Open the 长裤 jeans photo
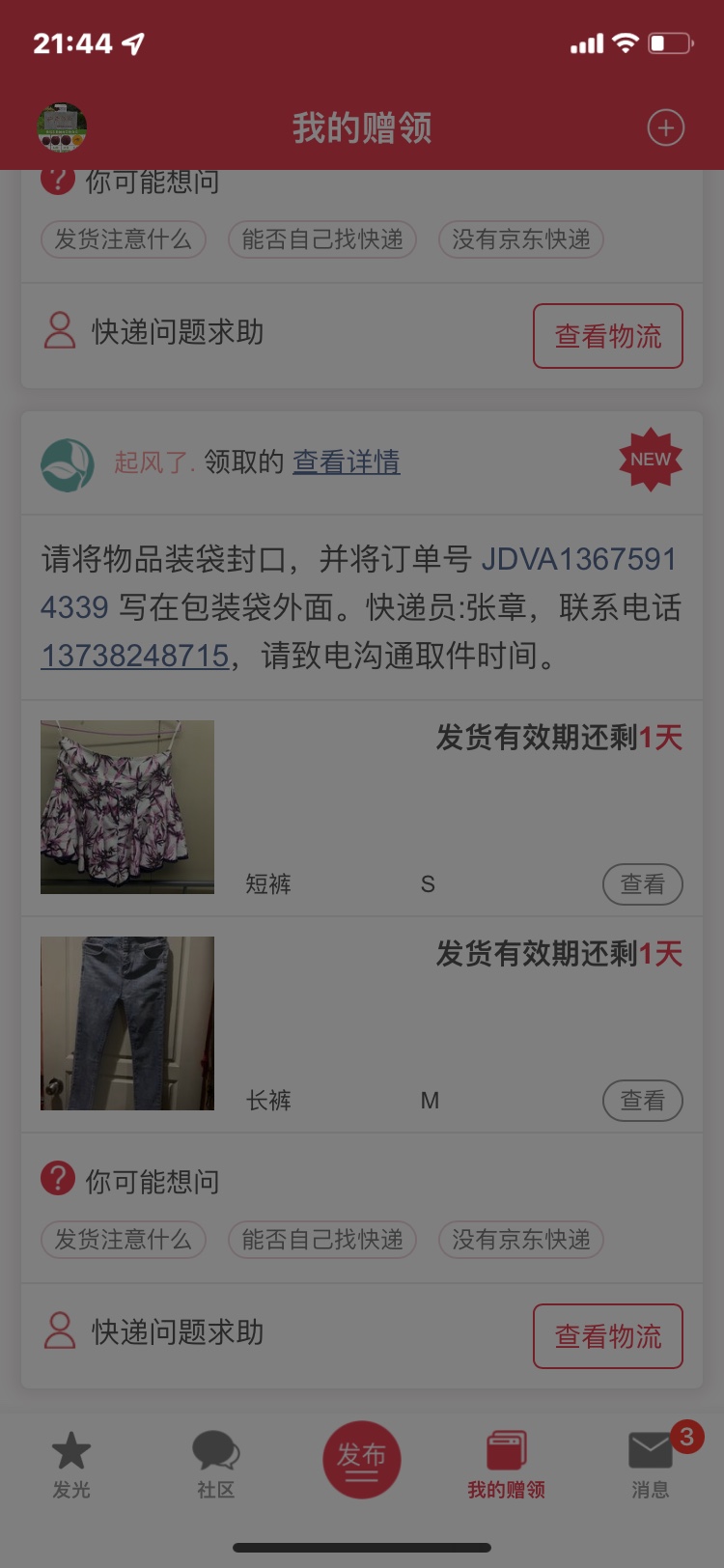Image resolution: width=724 pixels, height=1568 pixels. tap(127, 1022)
